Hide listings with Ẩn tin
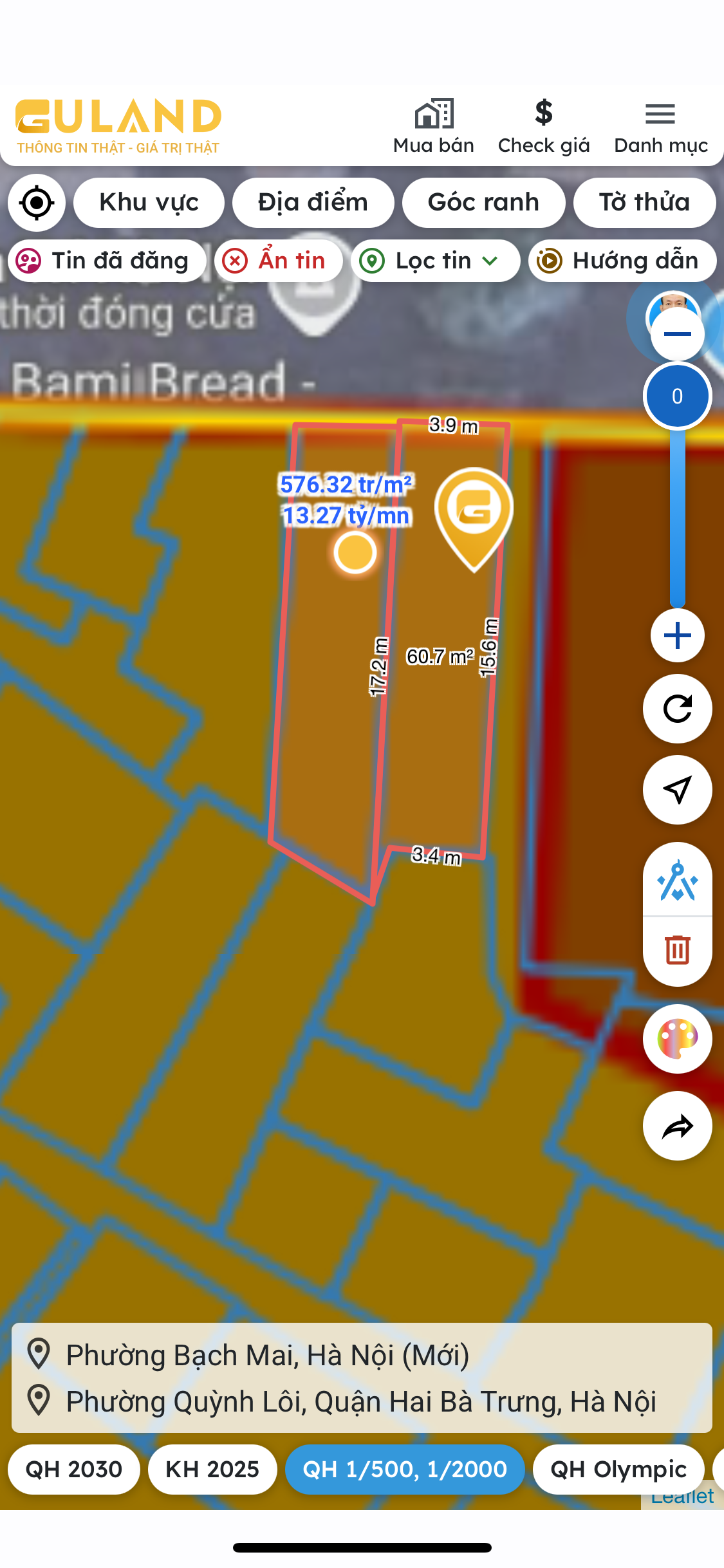The height and width of the screenshot is (1568, 724). click(279, 261)
